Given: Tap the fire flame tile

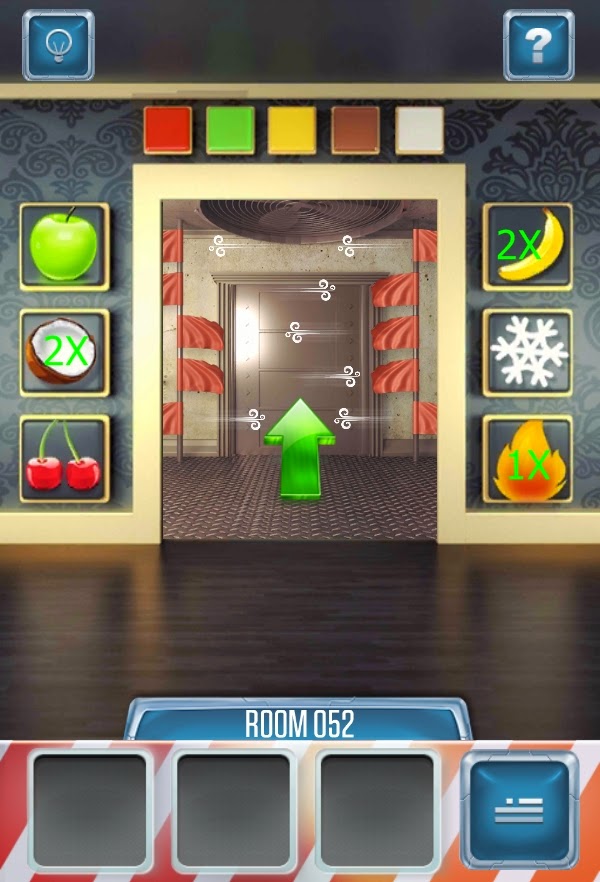Looking at the screenshot, I should (528, 459).
